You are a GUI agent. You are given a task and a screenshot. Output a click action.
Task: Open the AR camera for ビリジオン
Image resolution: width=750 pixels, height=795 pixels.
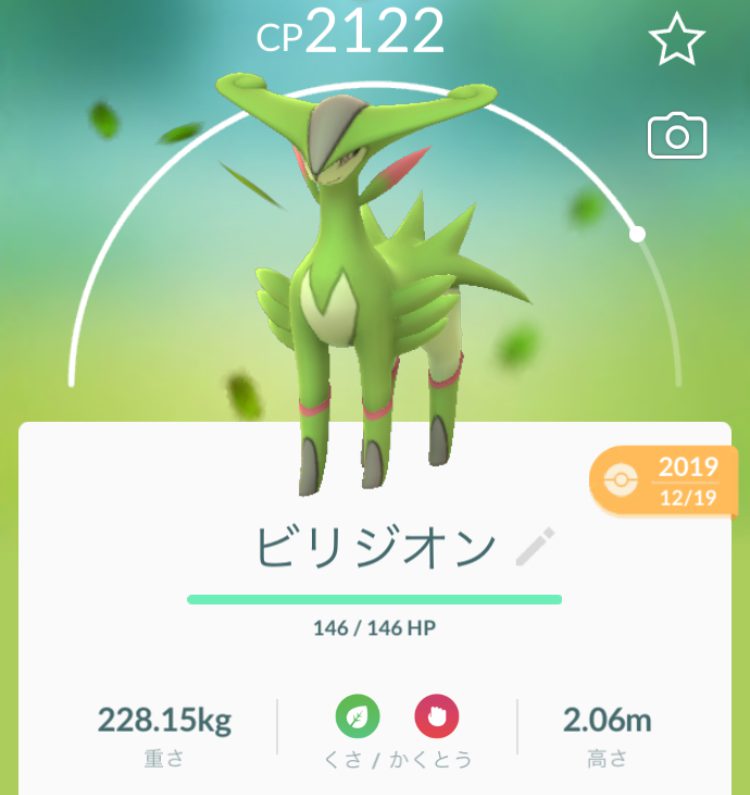677,137
